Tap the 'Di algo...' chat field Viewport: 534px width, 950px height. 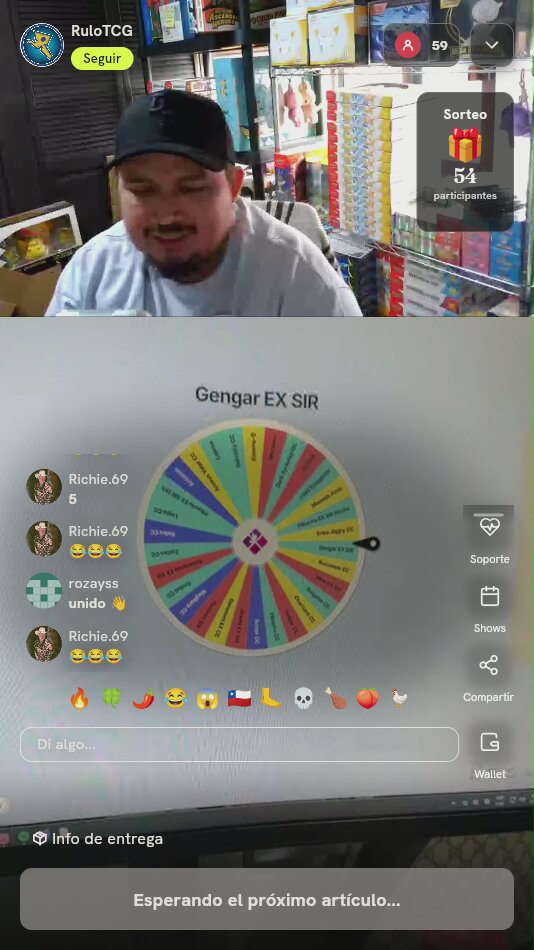coord(239,744)
